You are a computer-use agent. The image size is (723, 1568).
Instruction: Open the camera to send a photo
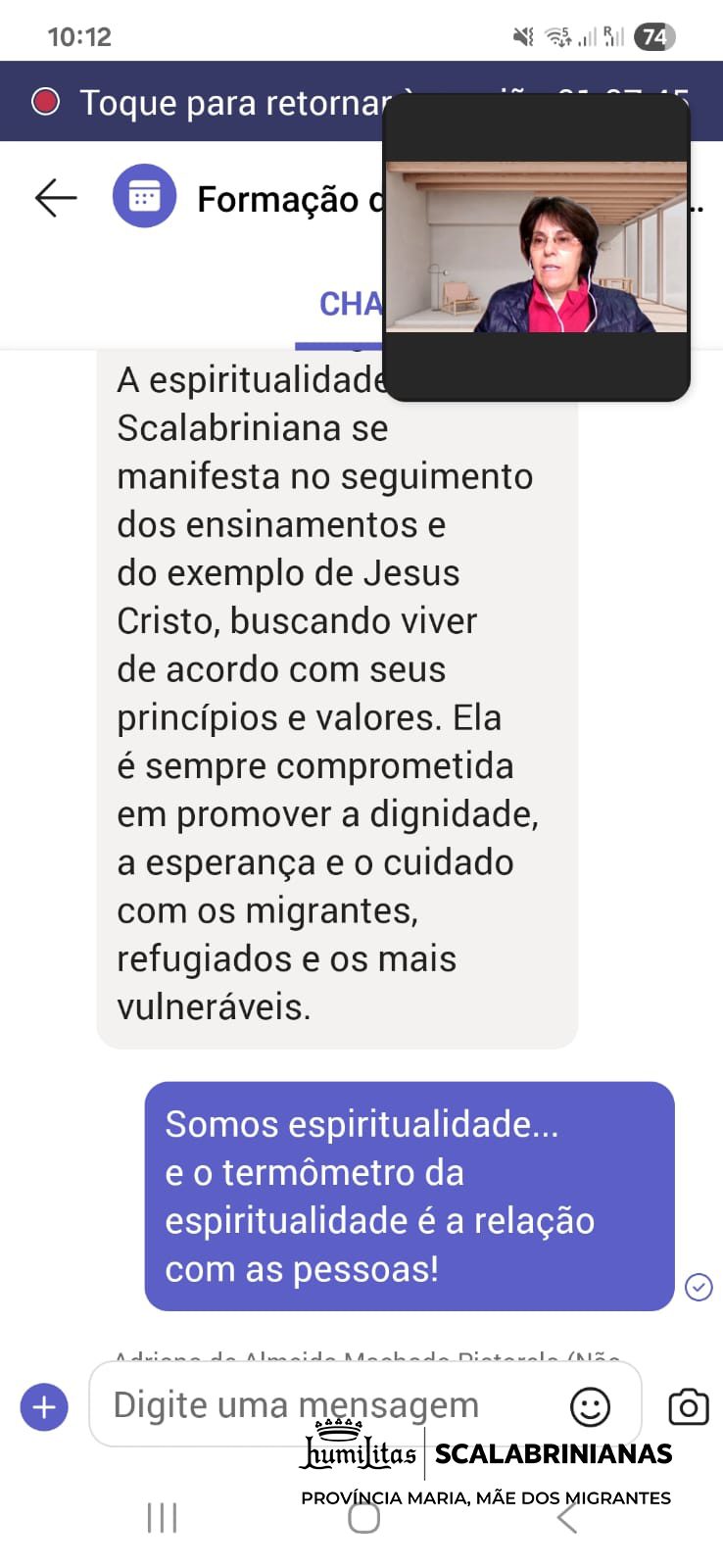coord(689,1406)
